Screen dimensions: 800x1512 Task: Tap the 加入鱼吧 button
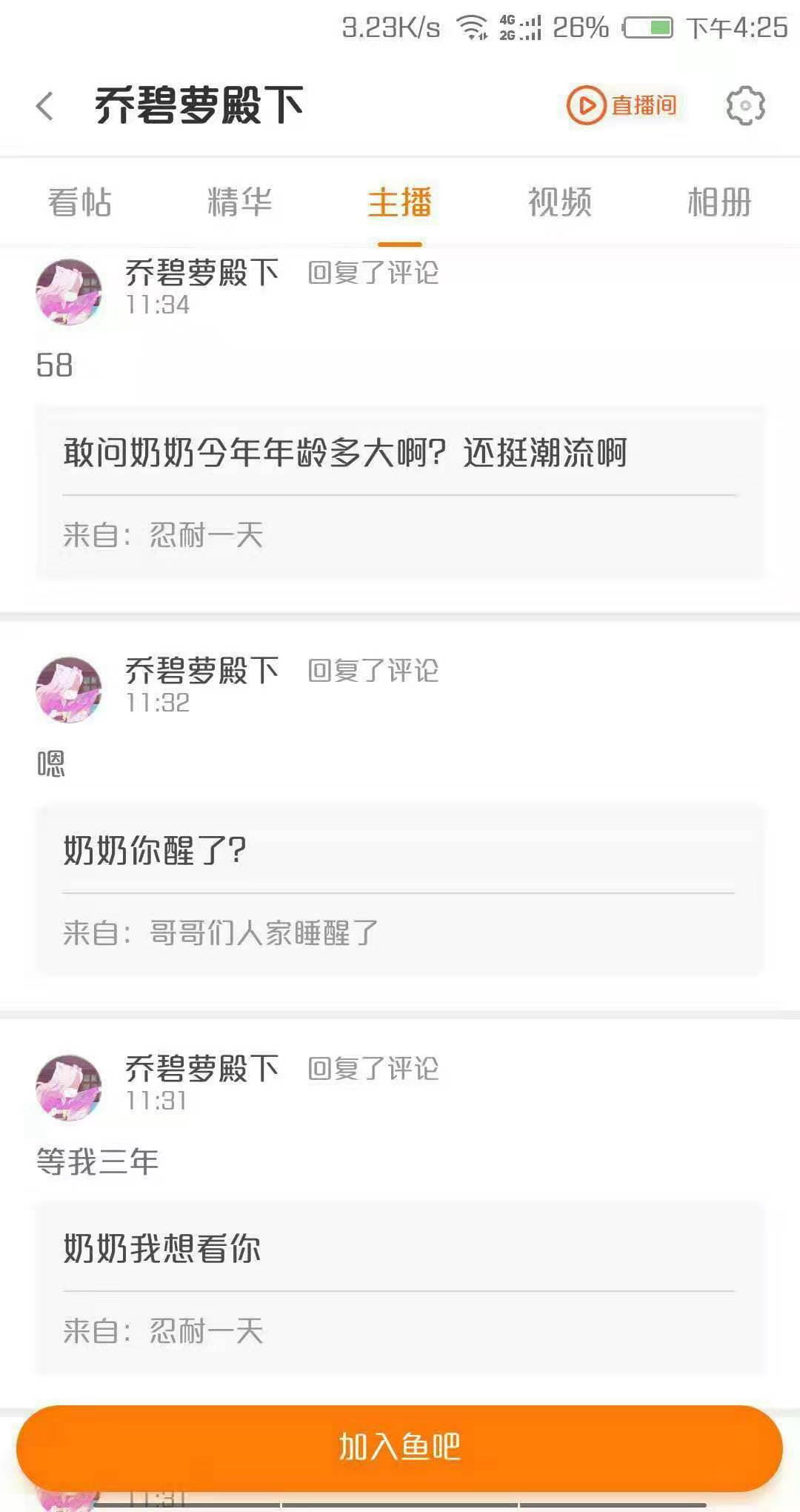tap(400, 1448)
